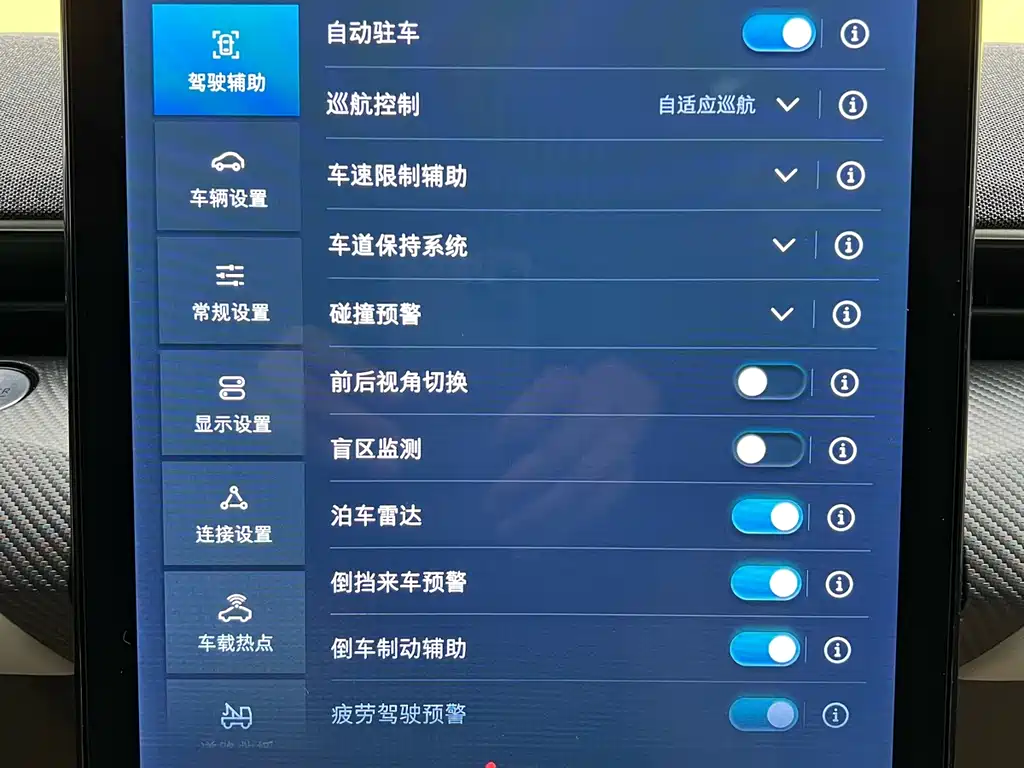The image size is (1024, 768).
Task: View info for 自动驻车
Action: click(854, 34)
